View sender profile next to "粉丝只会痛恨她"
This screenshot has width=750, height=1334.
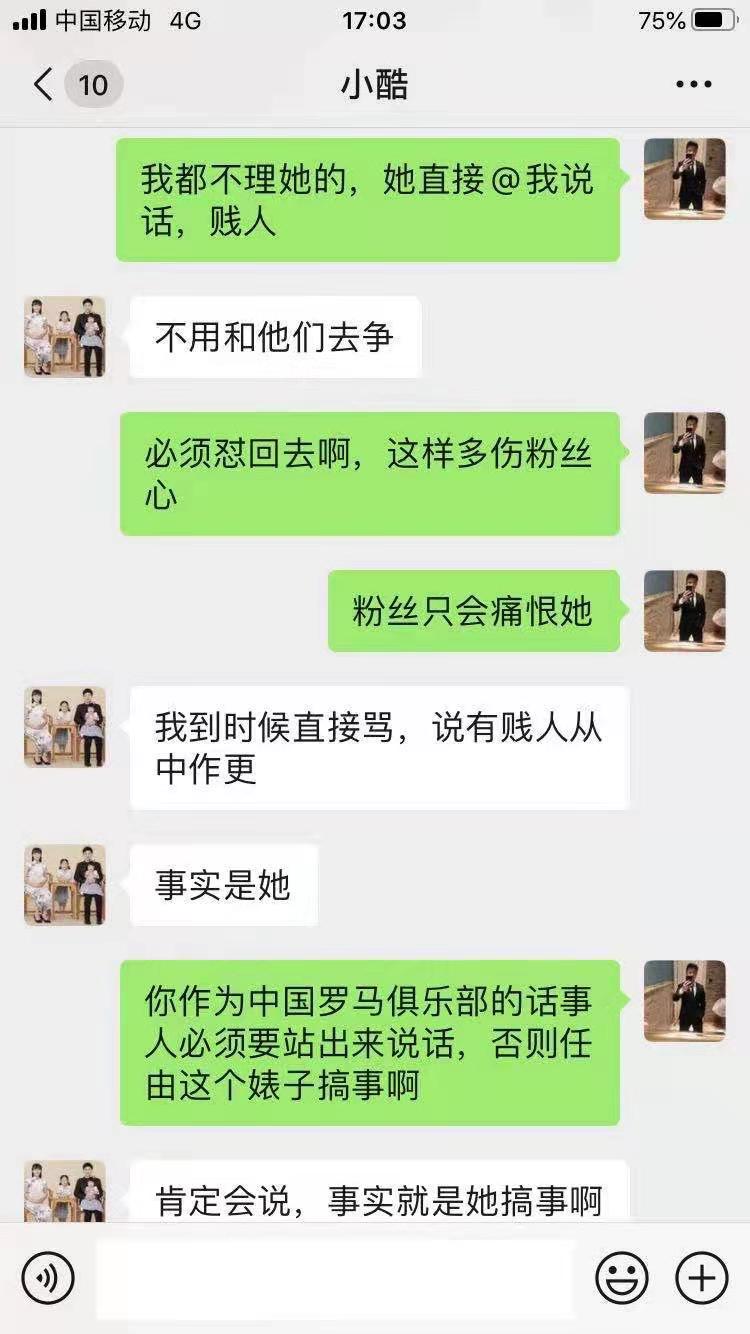[685, 611]
